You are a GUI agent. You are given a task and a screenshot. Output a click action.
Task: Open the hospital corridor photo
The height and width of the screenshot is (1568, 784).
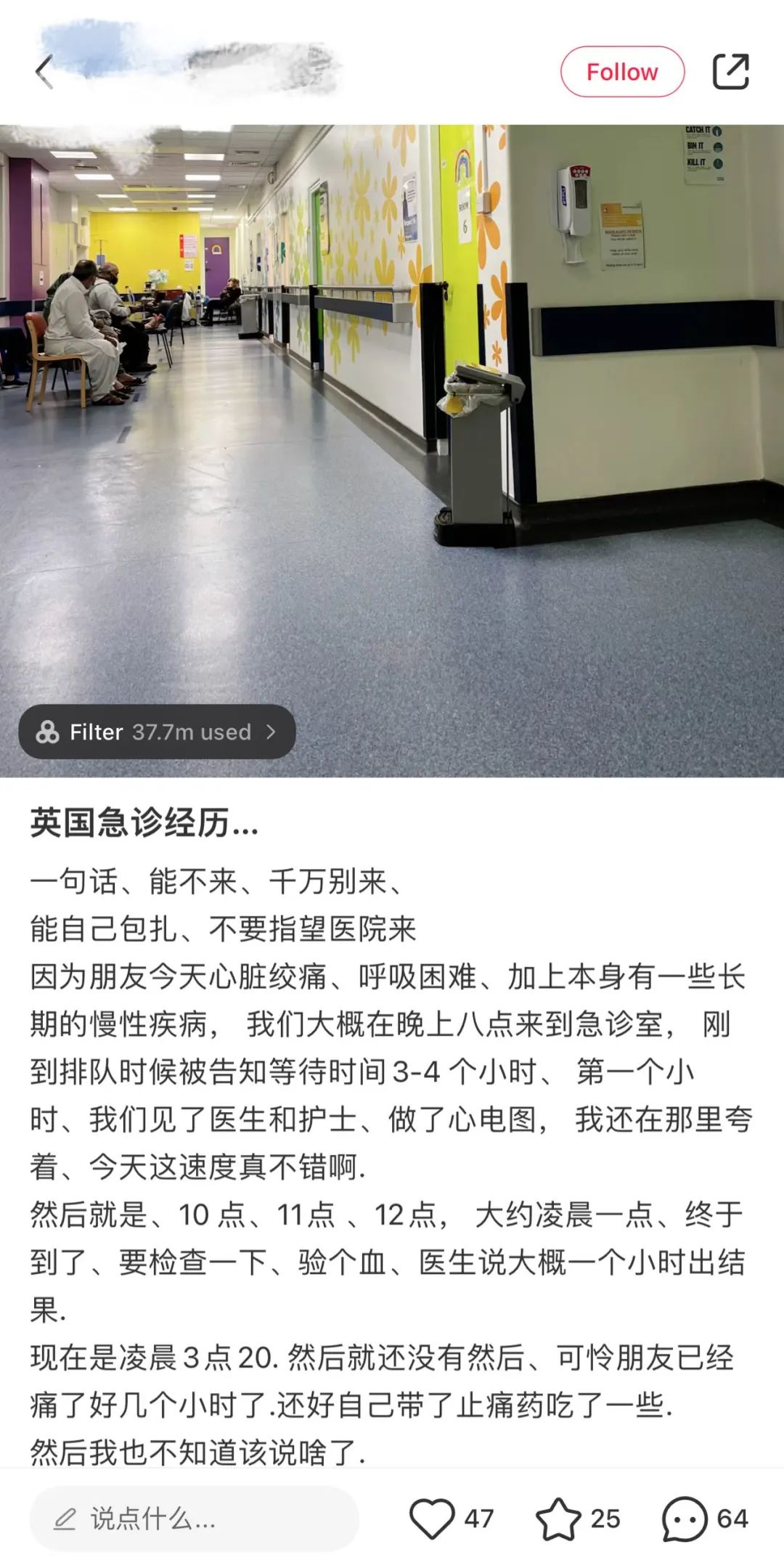[x=392, y=451]
